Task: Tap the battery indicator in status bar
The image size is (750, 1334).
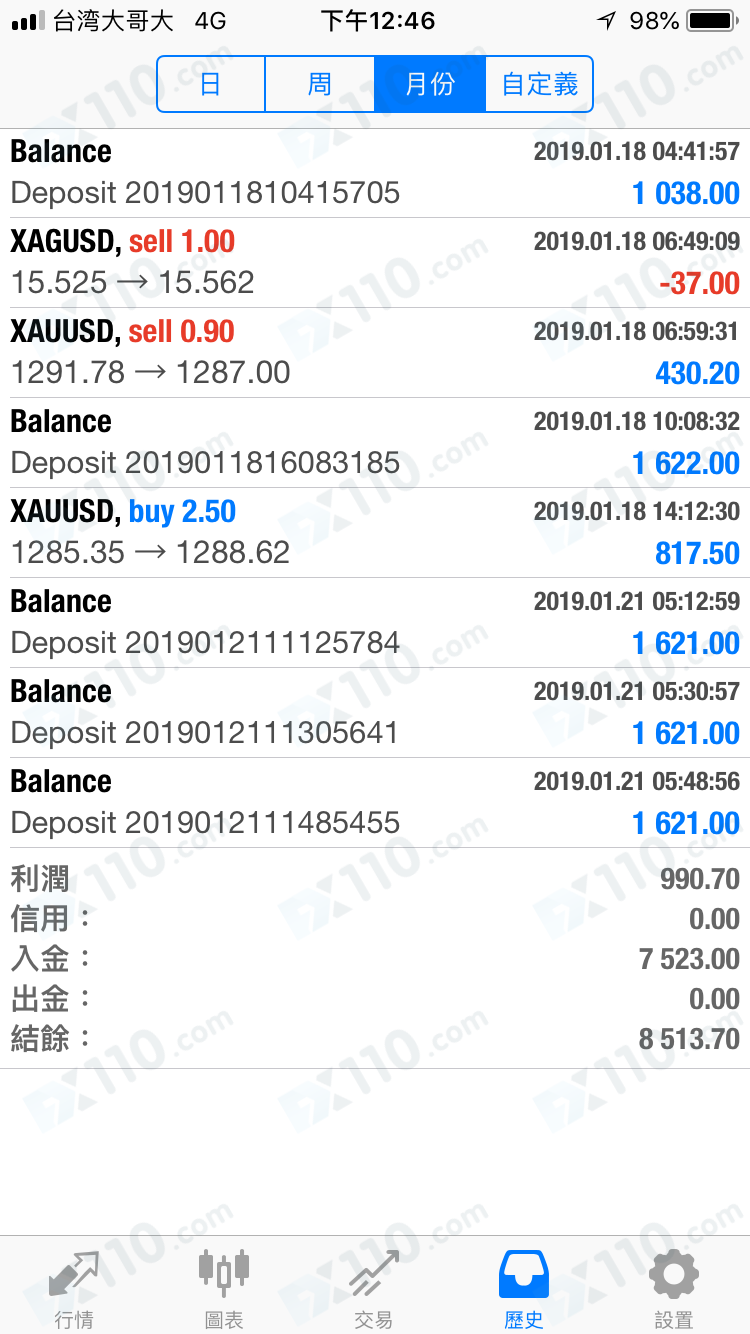Action: coord(713,18)
